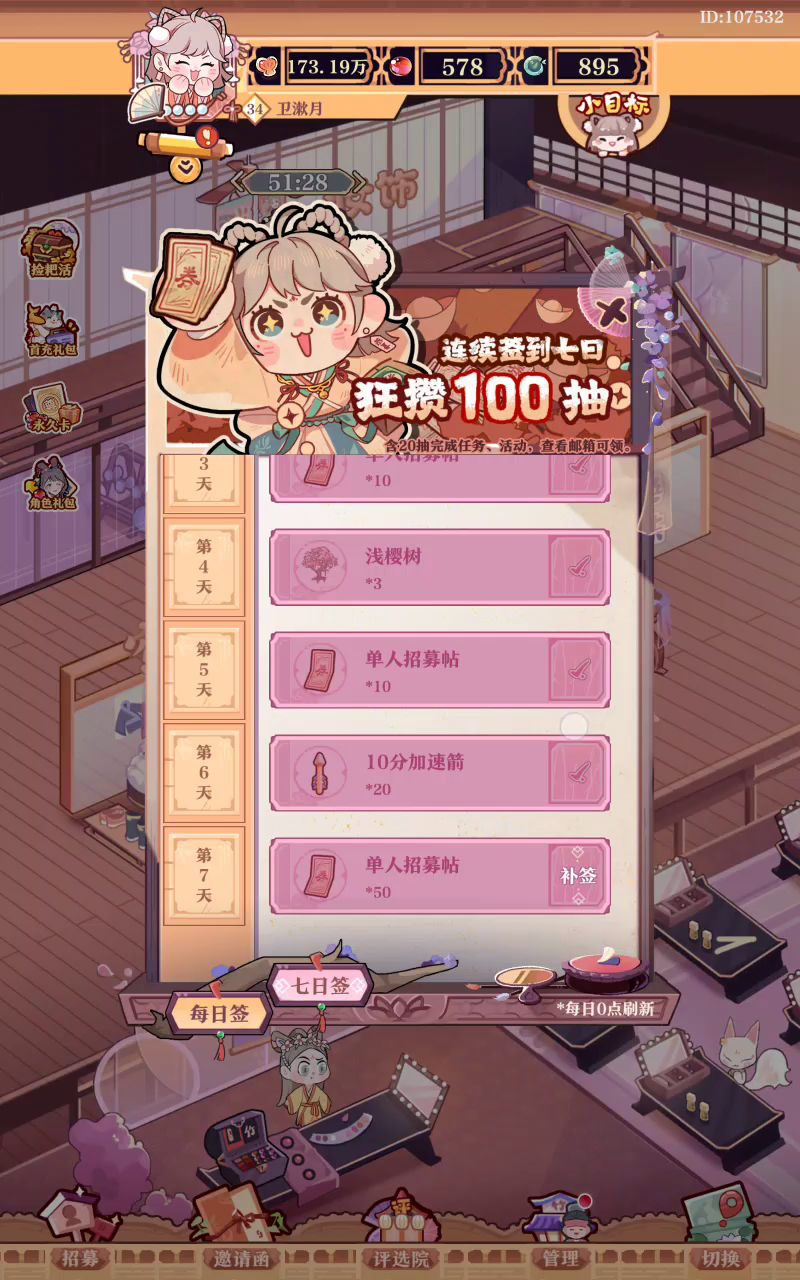
Task: Tap 补签 for day 7 reward
Action: tap(578, 876)
